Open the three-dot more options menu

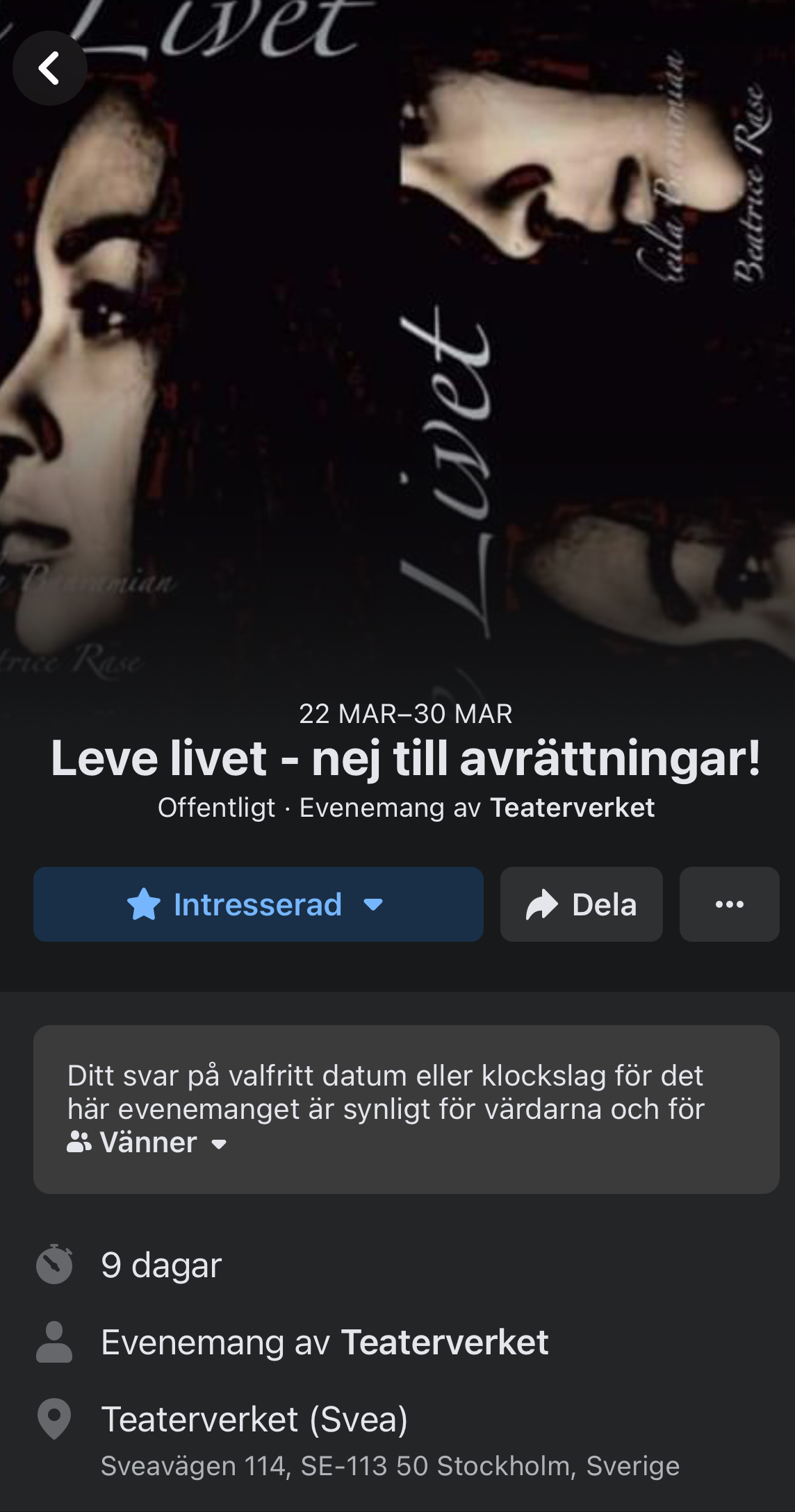(x=729, y=904)
